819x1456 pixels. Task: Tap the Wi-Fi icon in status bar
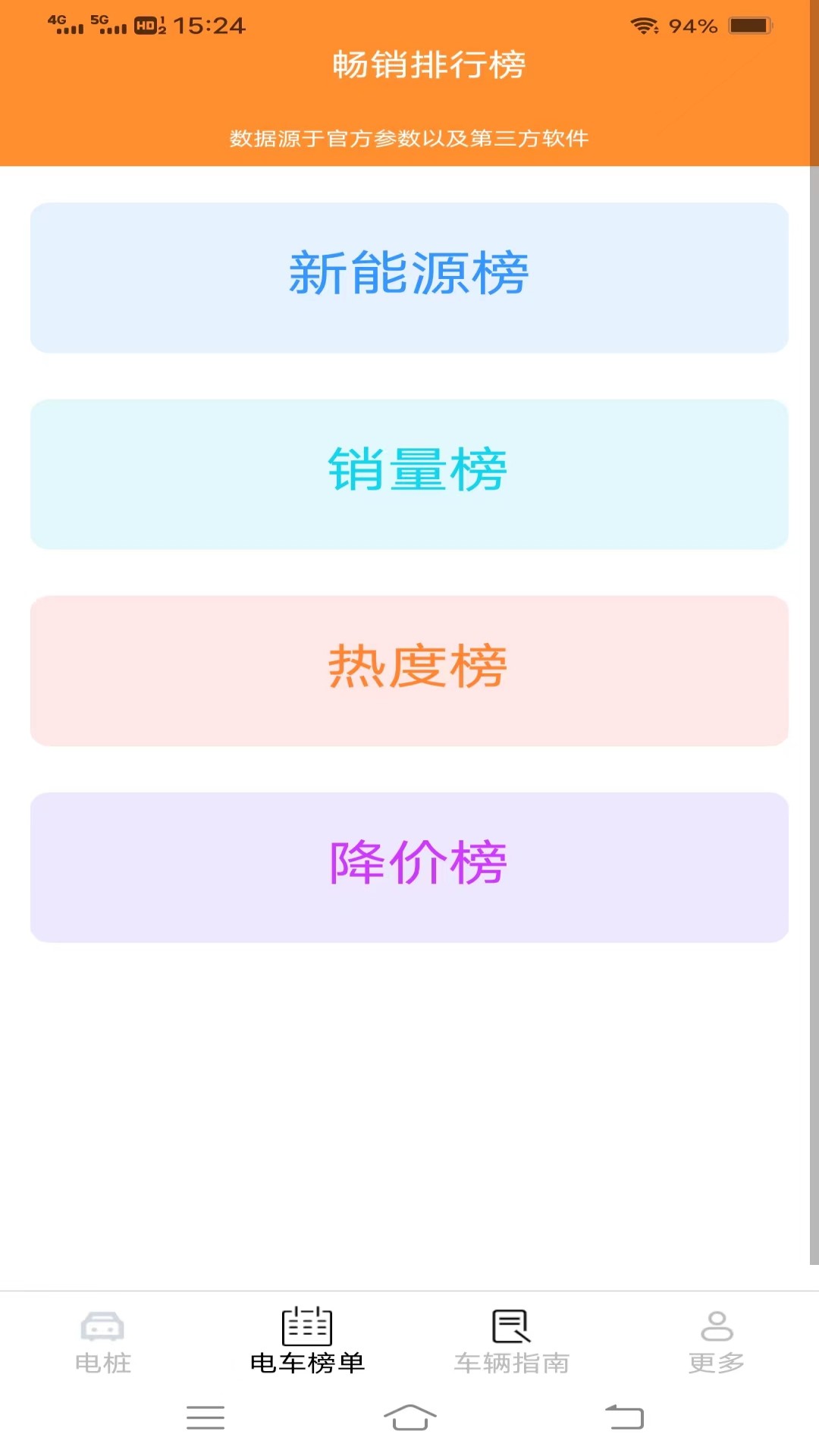click(x=644, y=24)
